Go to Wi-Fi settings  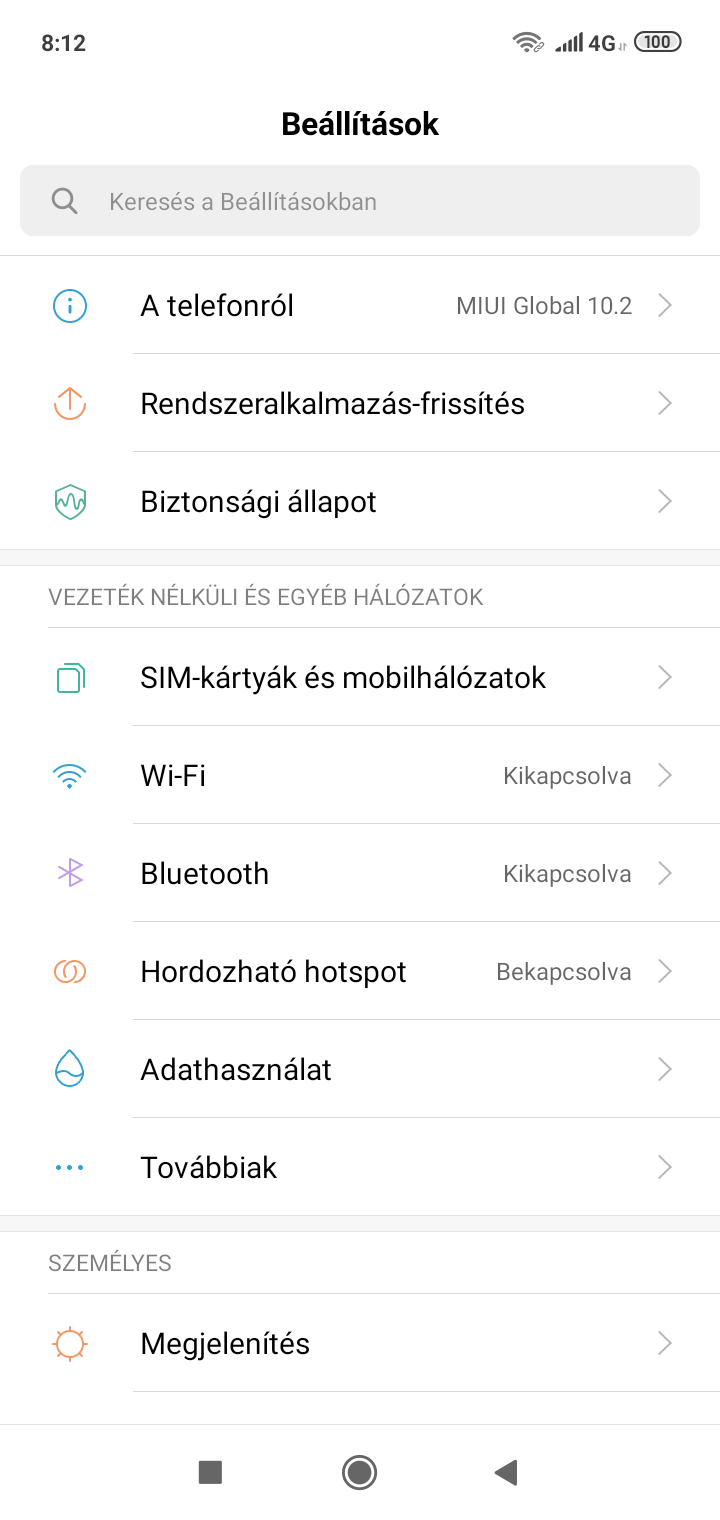click(x=360, y=776)
